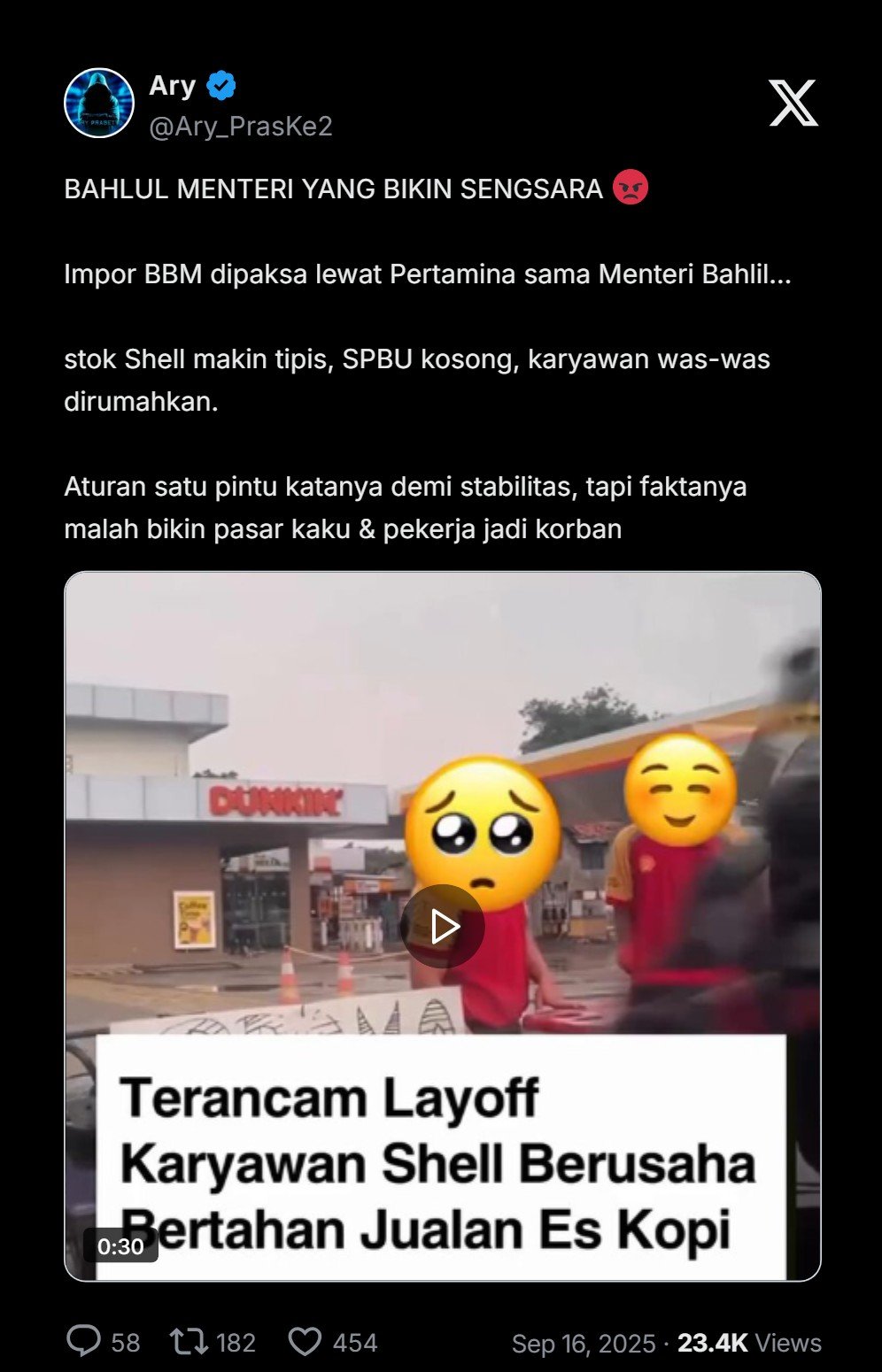Reply to this post with 58 comments
Screen dimensions: 882x1372
[84, 1341]
